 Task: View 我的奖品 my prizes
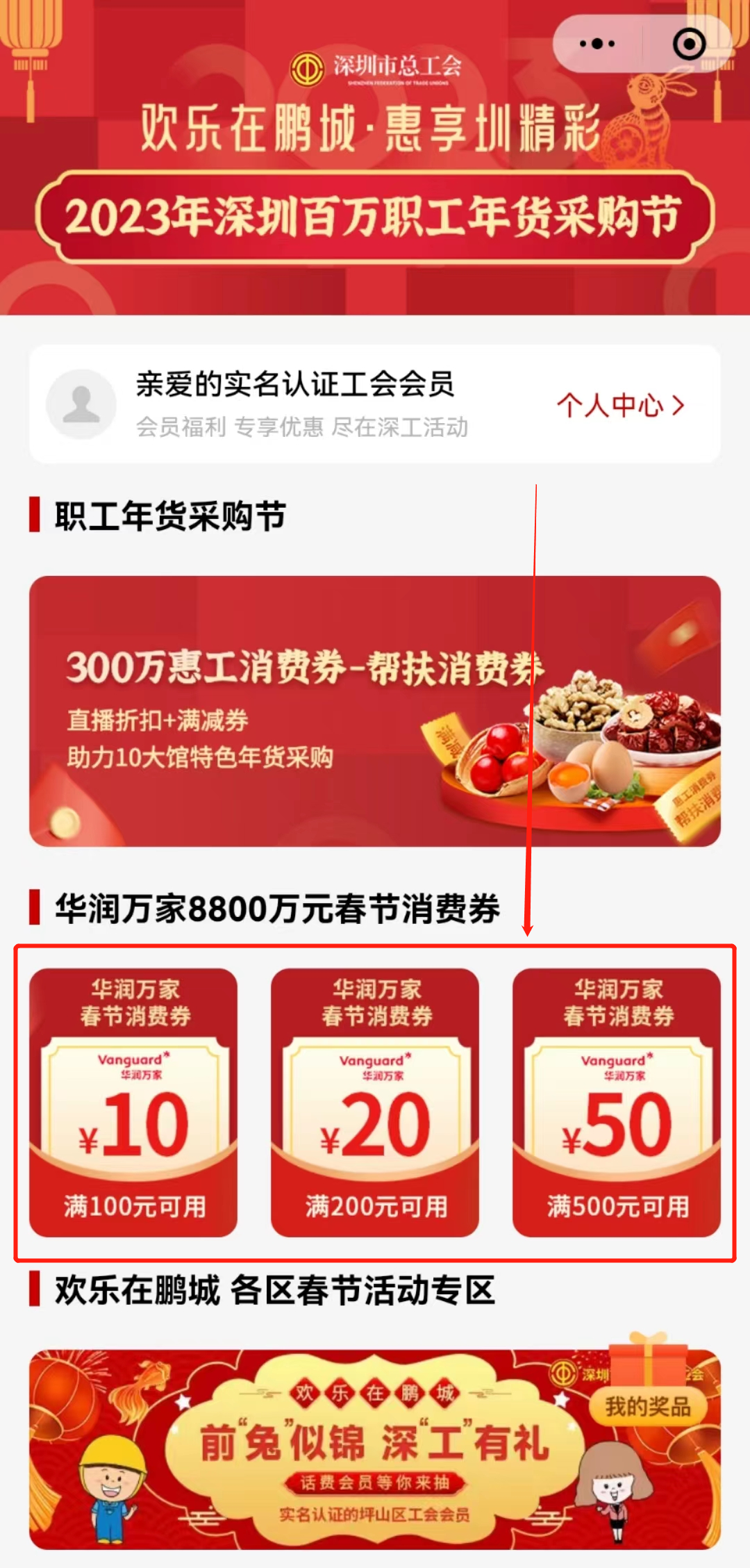(647, 1408)
